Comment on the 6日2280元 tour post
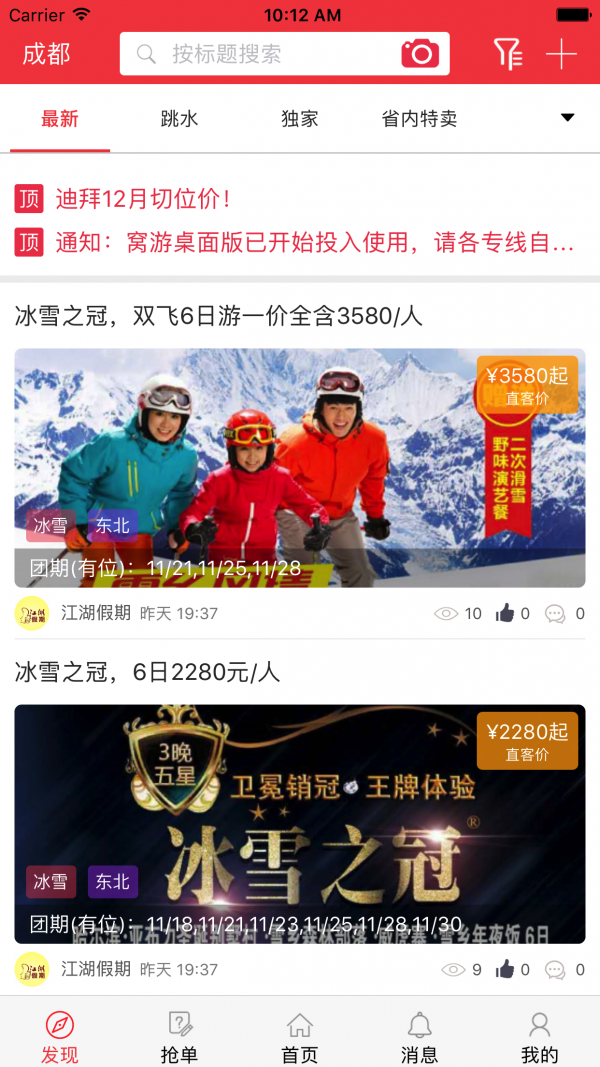This screenshot has height=1067, width=600. click(x=555, y=969)
